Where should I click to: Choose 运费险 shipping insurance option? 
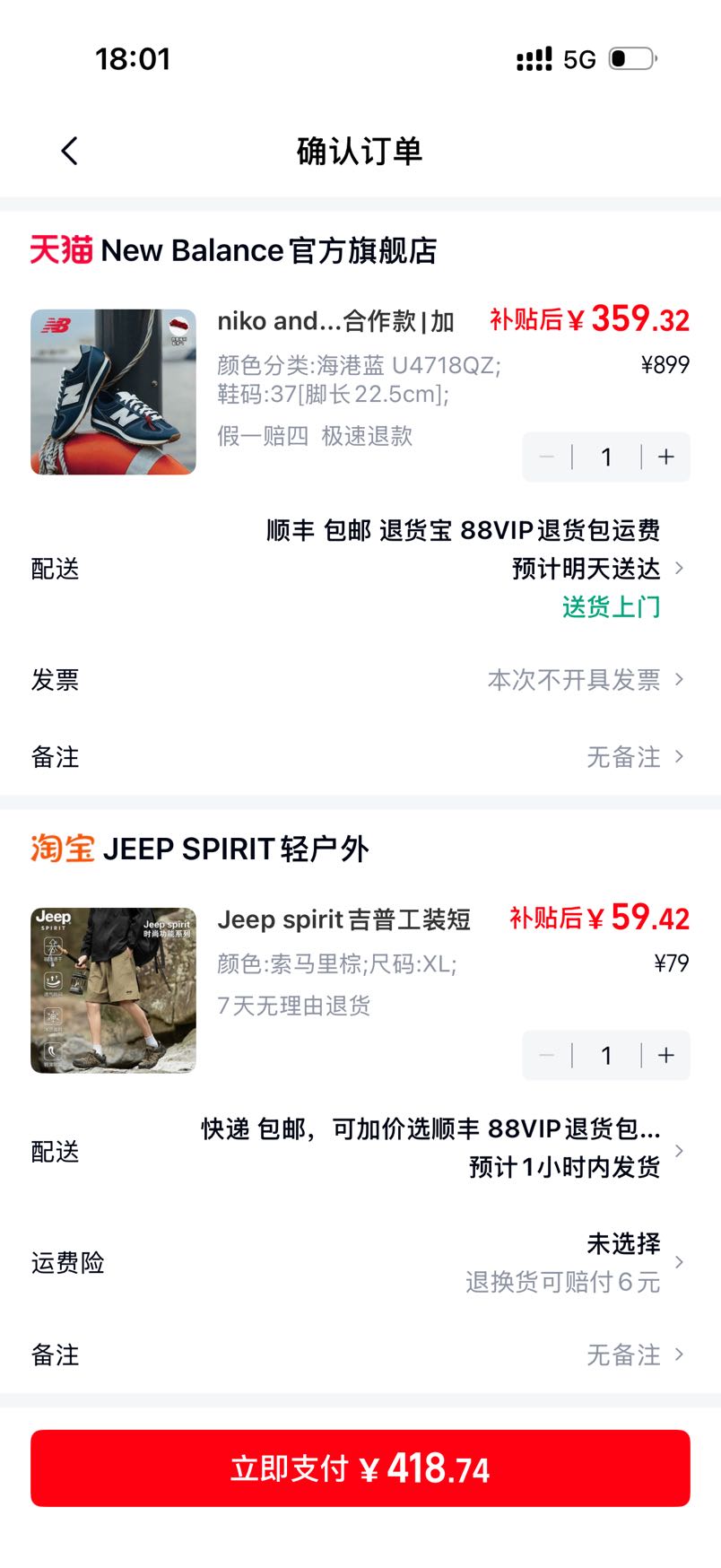click(360, 1263)
